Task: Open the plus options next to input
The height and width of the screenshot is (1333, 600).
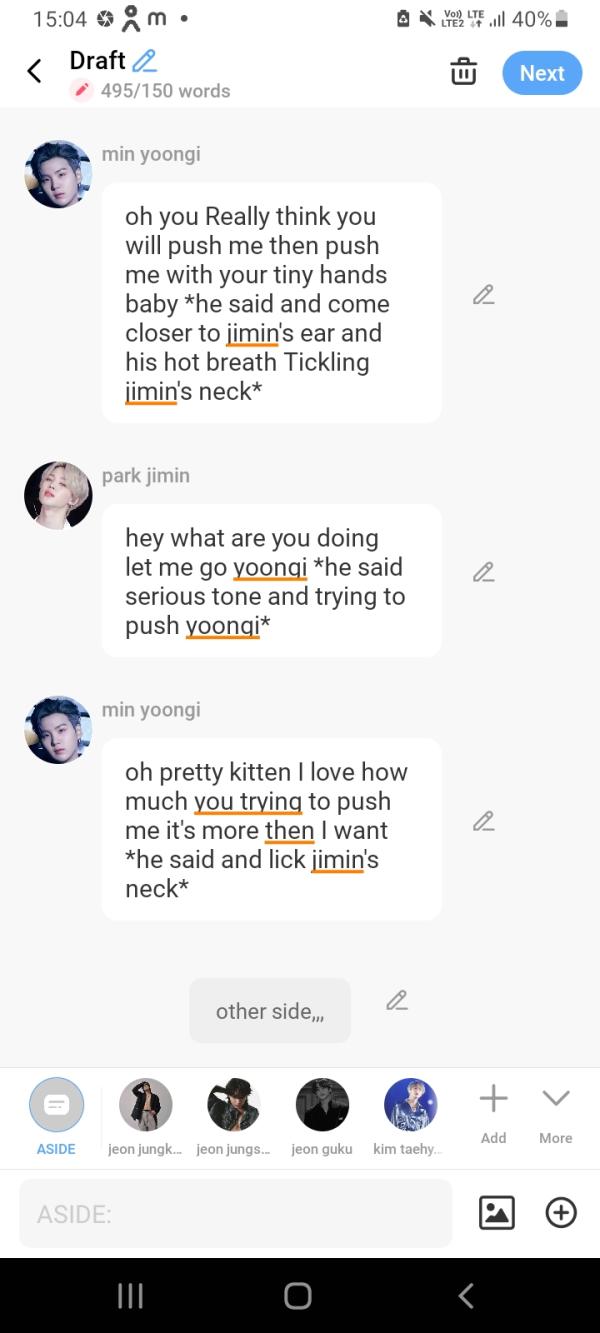Action: click(561, 1213)
